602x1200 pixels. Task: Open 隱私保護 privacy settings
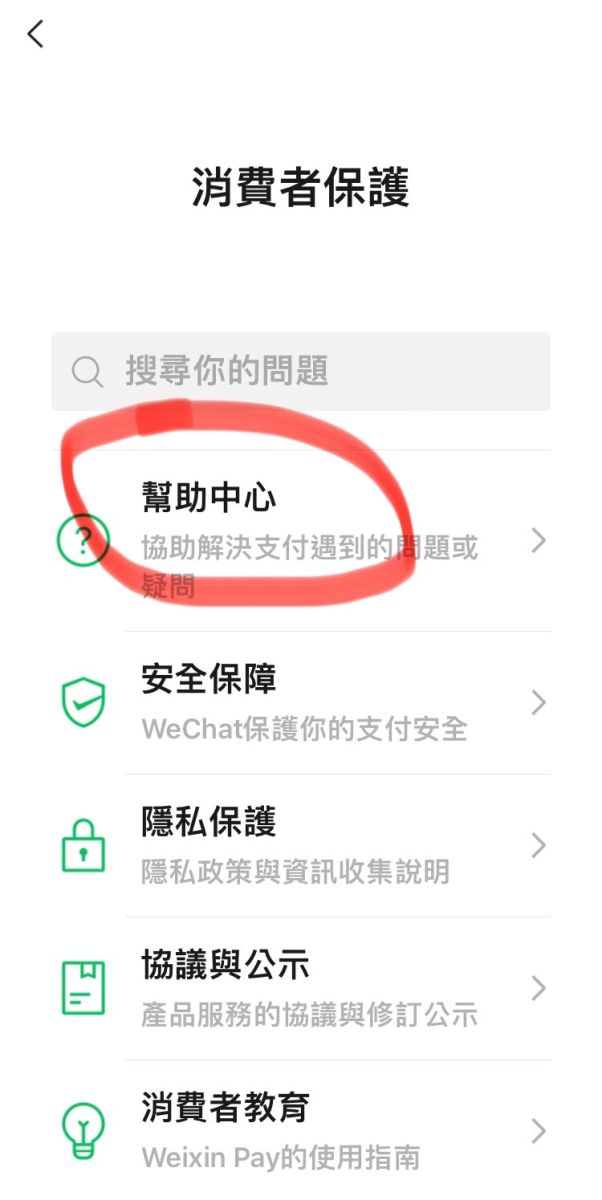click(x=300, y=846)
